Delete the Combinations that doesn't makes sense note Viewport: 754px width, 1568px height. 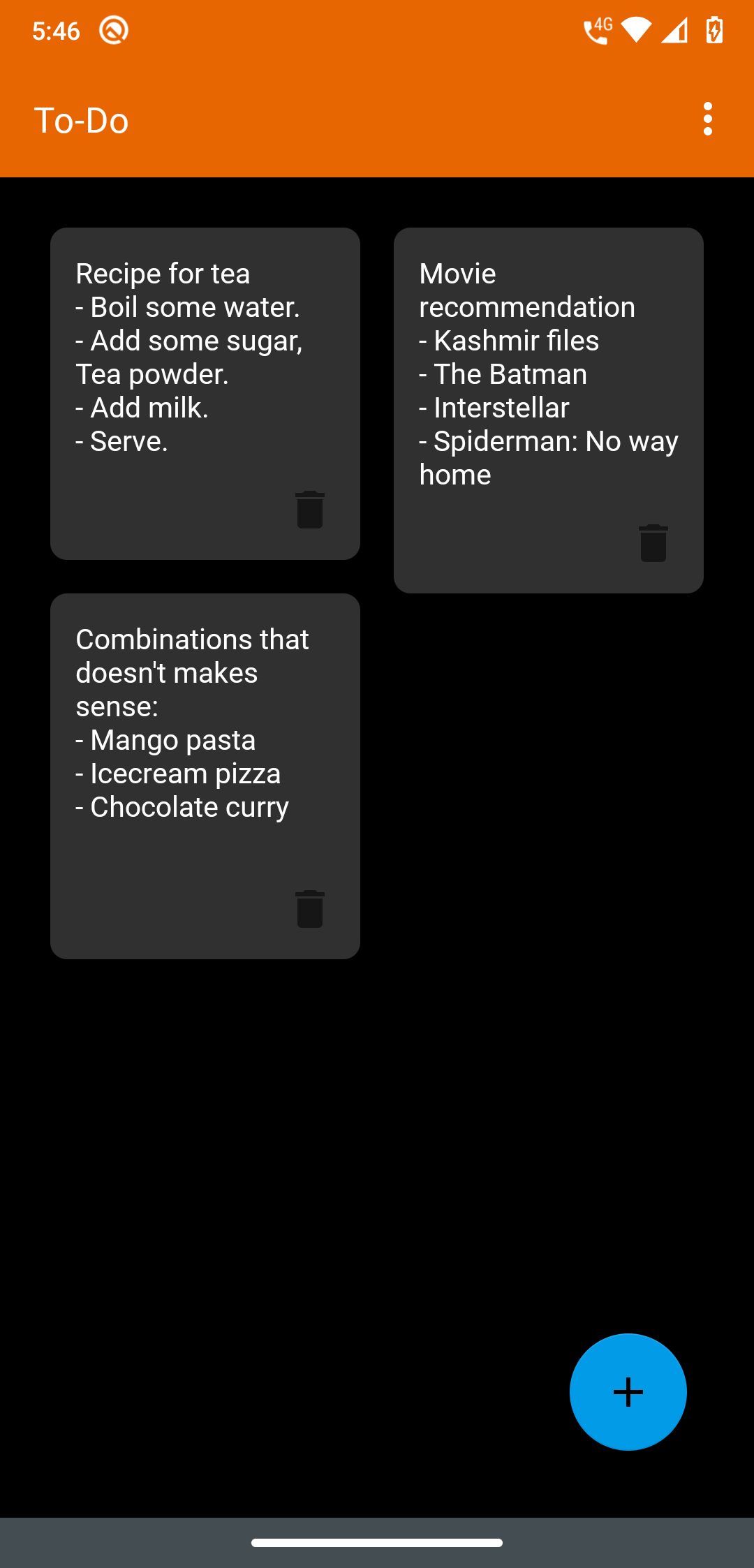tap(310, 909)
